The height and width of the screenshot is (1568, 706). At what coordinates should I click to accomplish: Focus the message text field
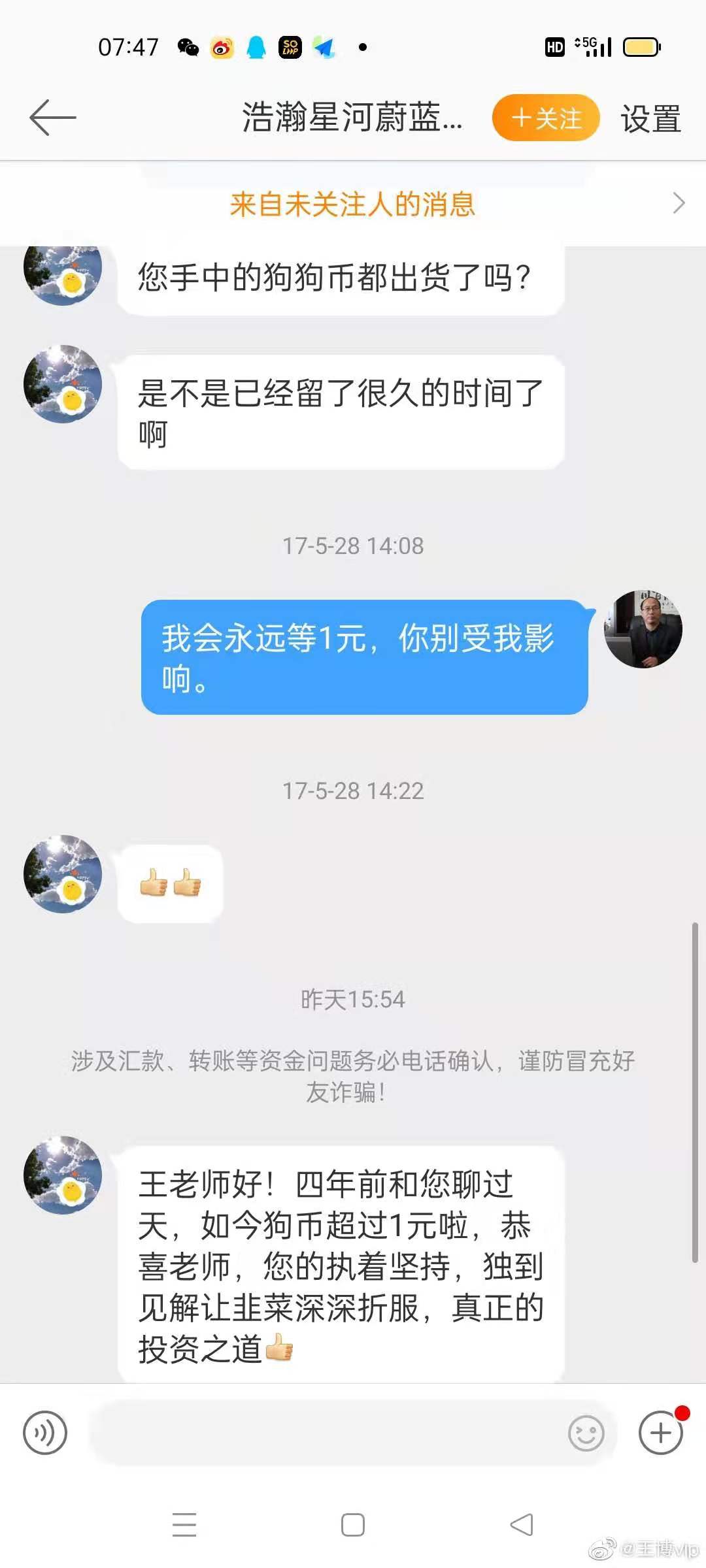(327, 1433)
